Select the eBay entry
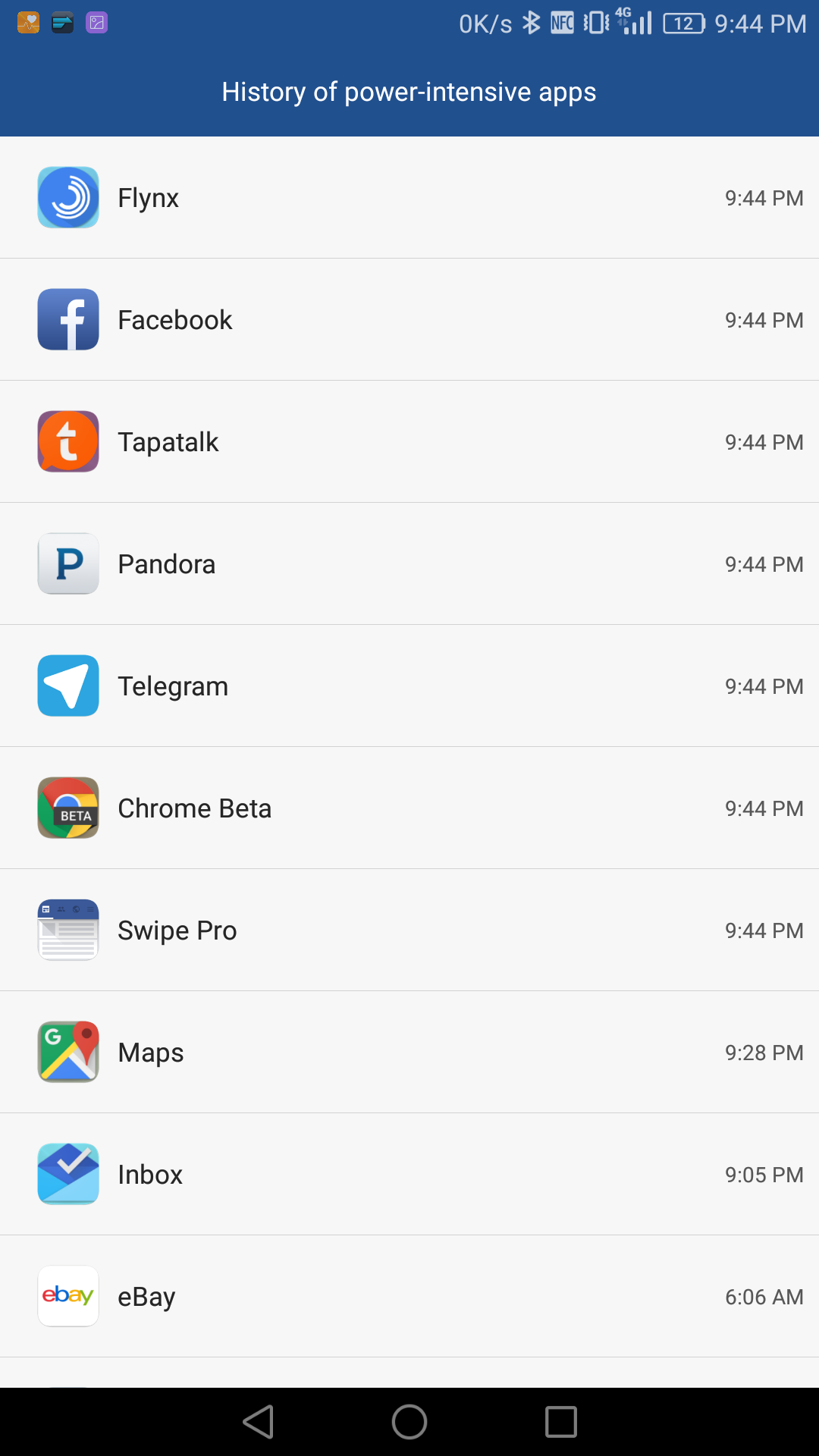 409,1297
